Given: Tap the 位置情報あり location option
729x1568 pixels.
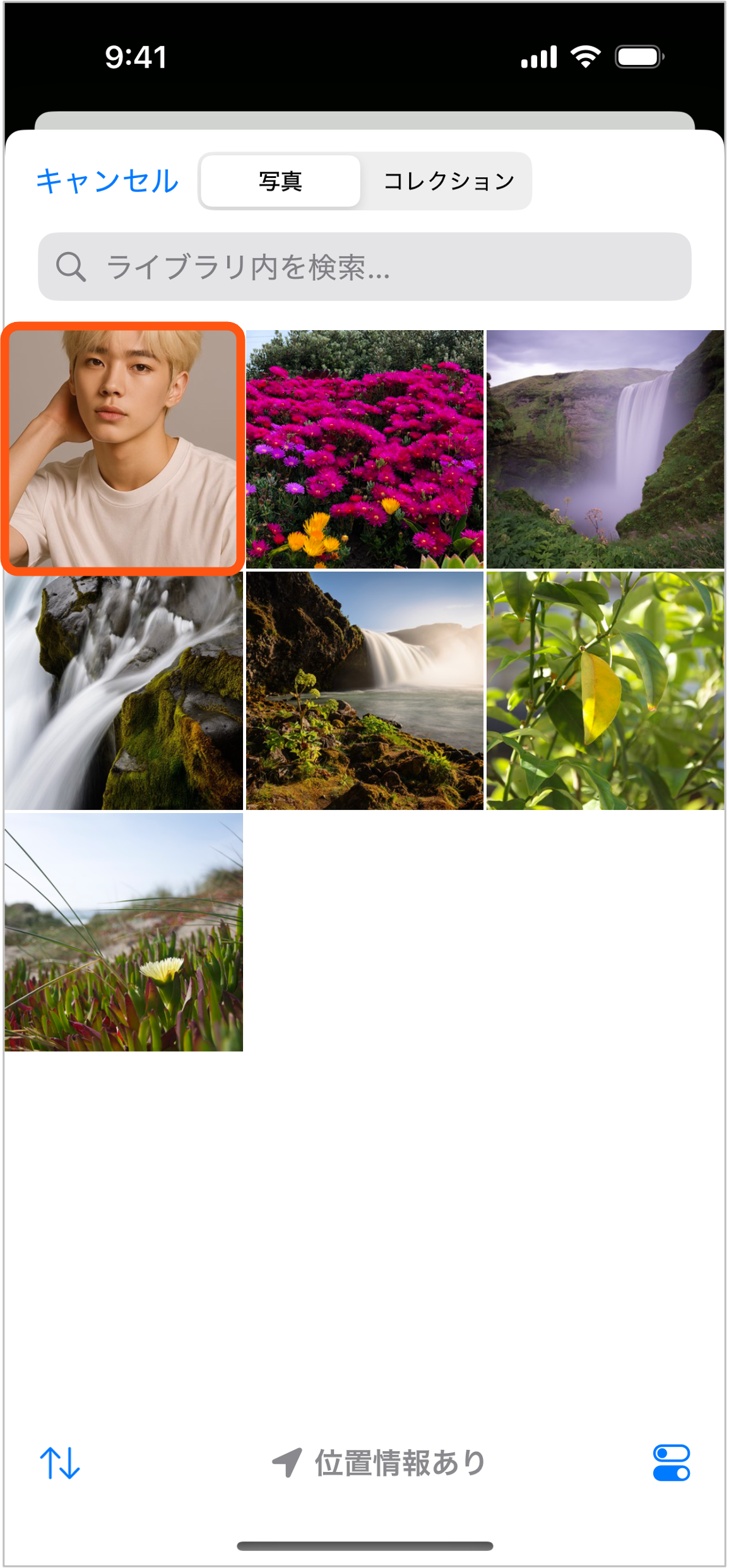Looking at the screenshot, I should pos(379,1463).
